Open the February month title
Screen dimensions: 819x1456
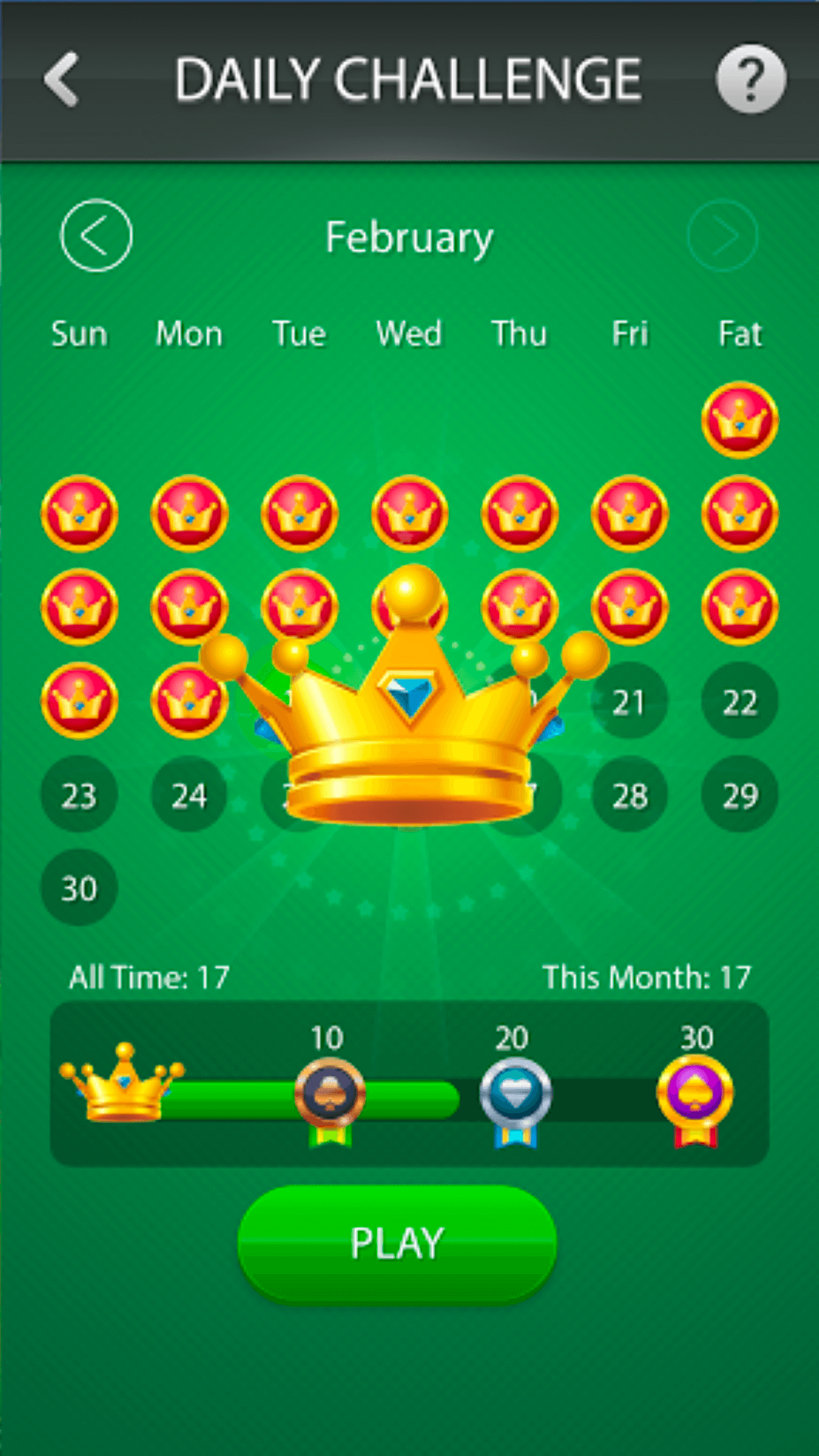[x=409, y=237]
